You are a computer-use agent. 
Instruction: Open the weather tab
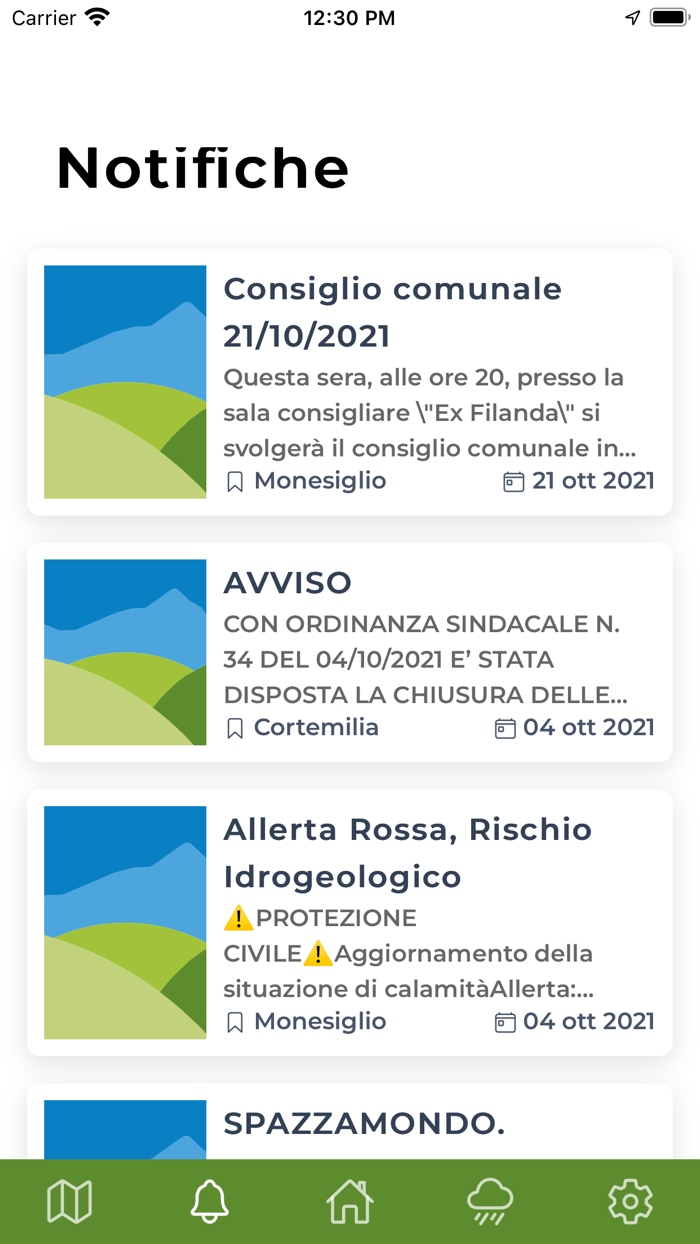click(x=490, y=1201)
